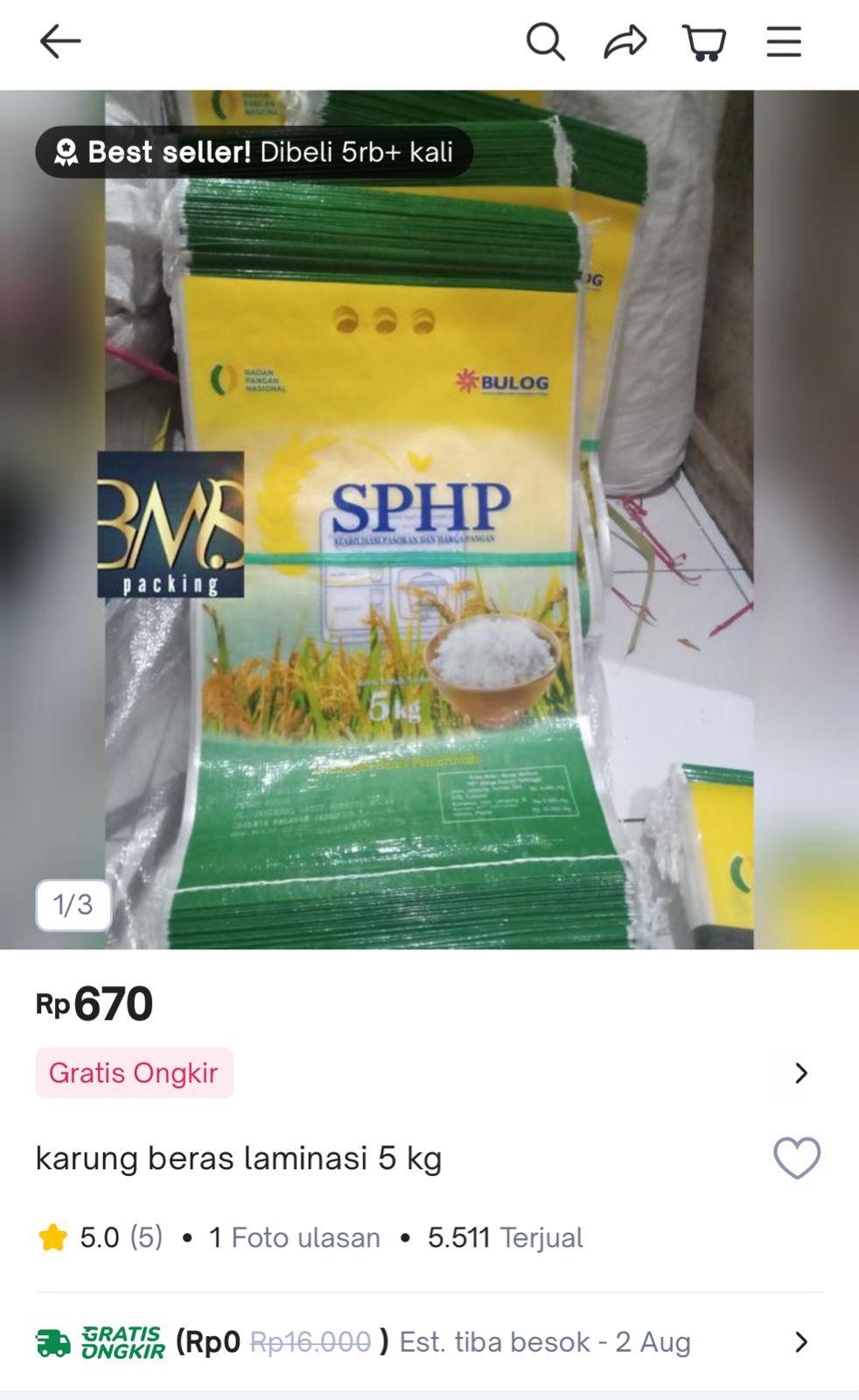Go back using the arrow icon
This screenshot has width=859, height=1400.
tap(60, 41)
